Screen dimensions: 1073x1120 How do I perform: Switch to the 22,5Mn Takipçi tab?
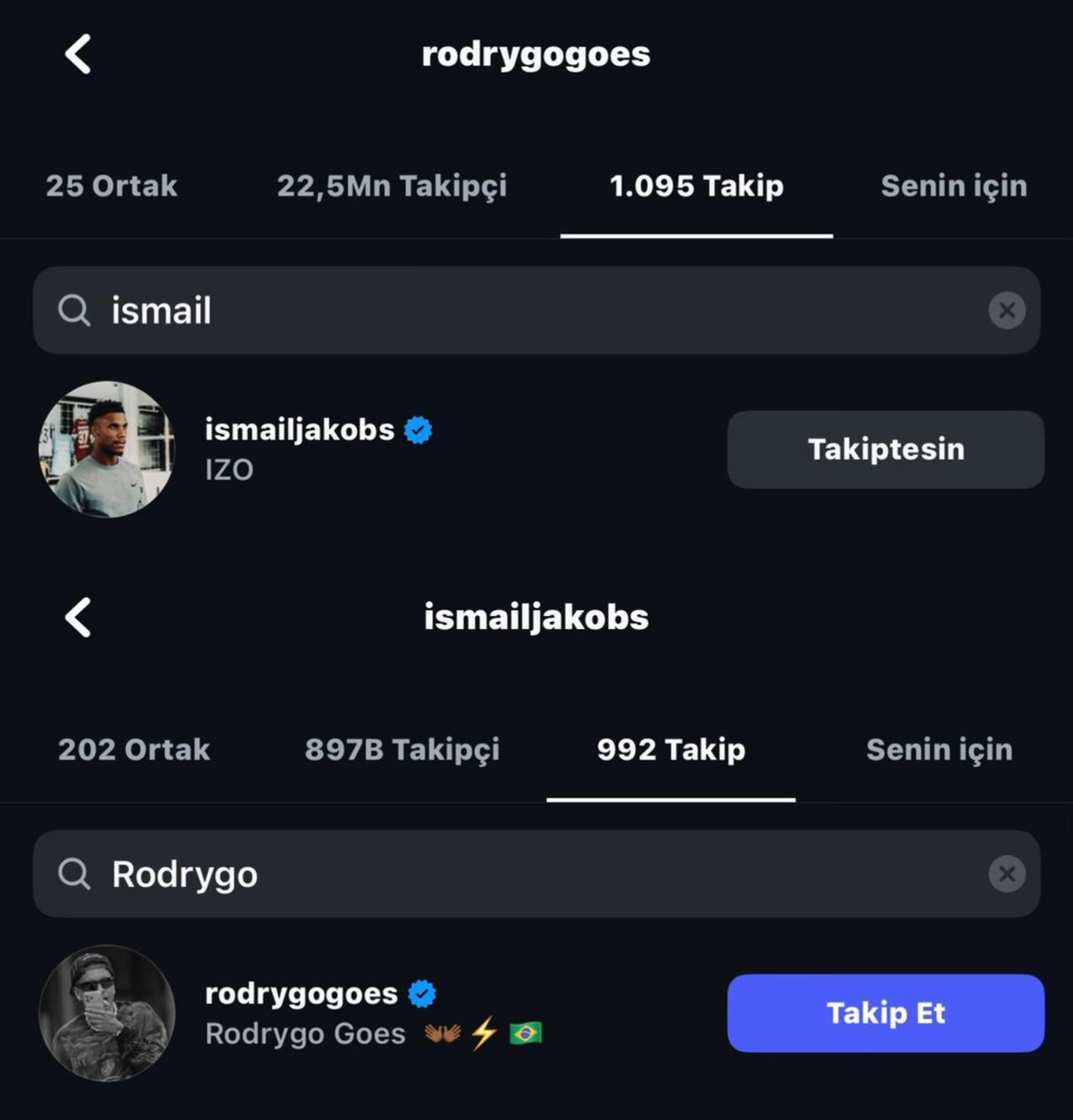(391, 186)
